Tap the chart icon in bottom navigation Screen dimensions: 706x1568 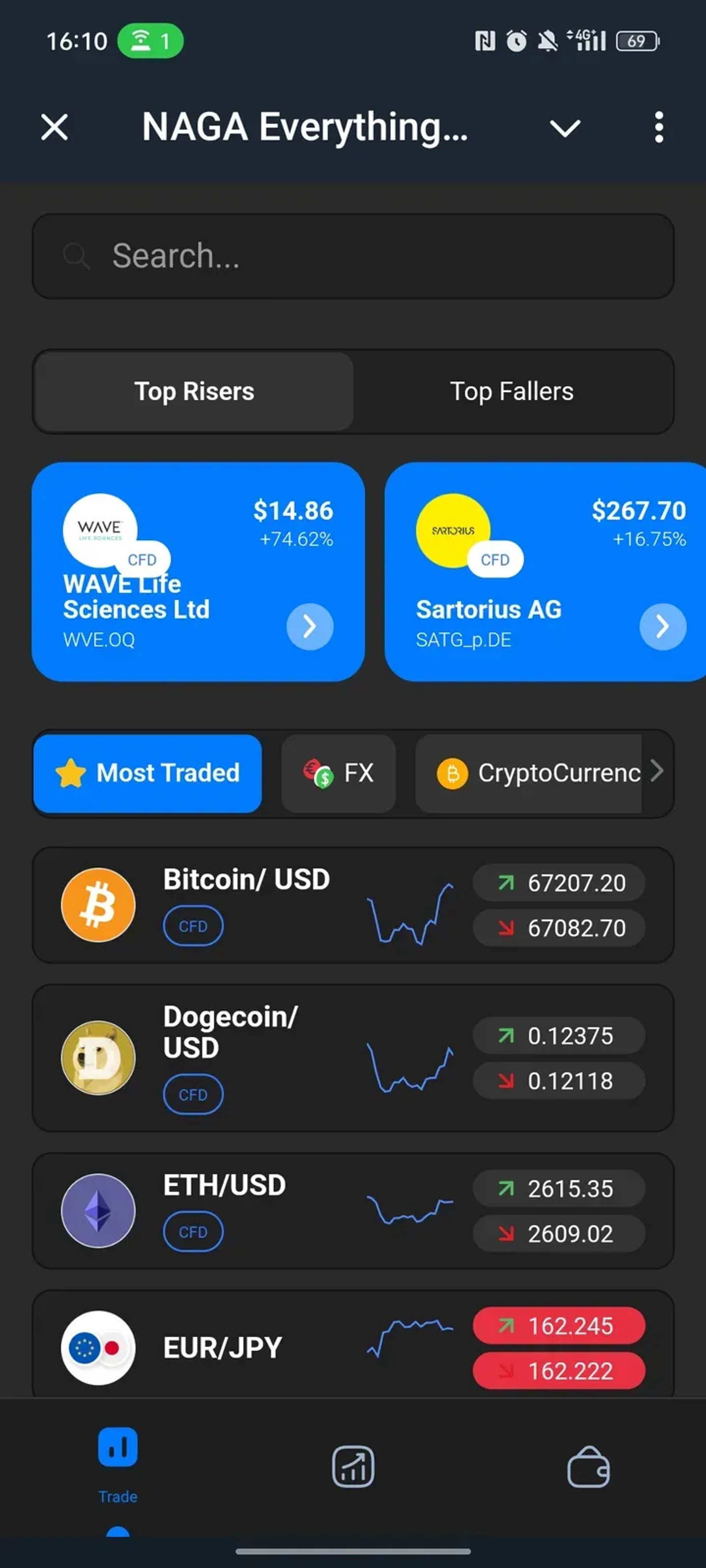tap(353, 1467)
